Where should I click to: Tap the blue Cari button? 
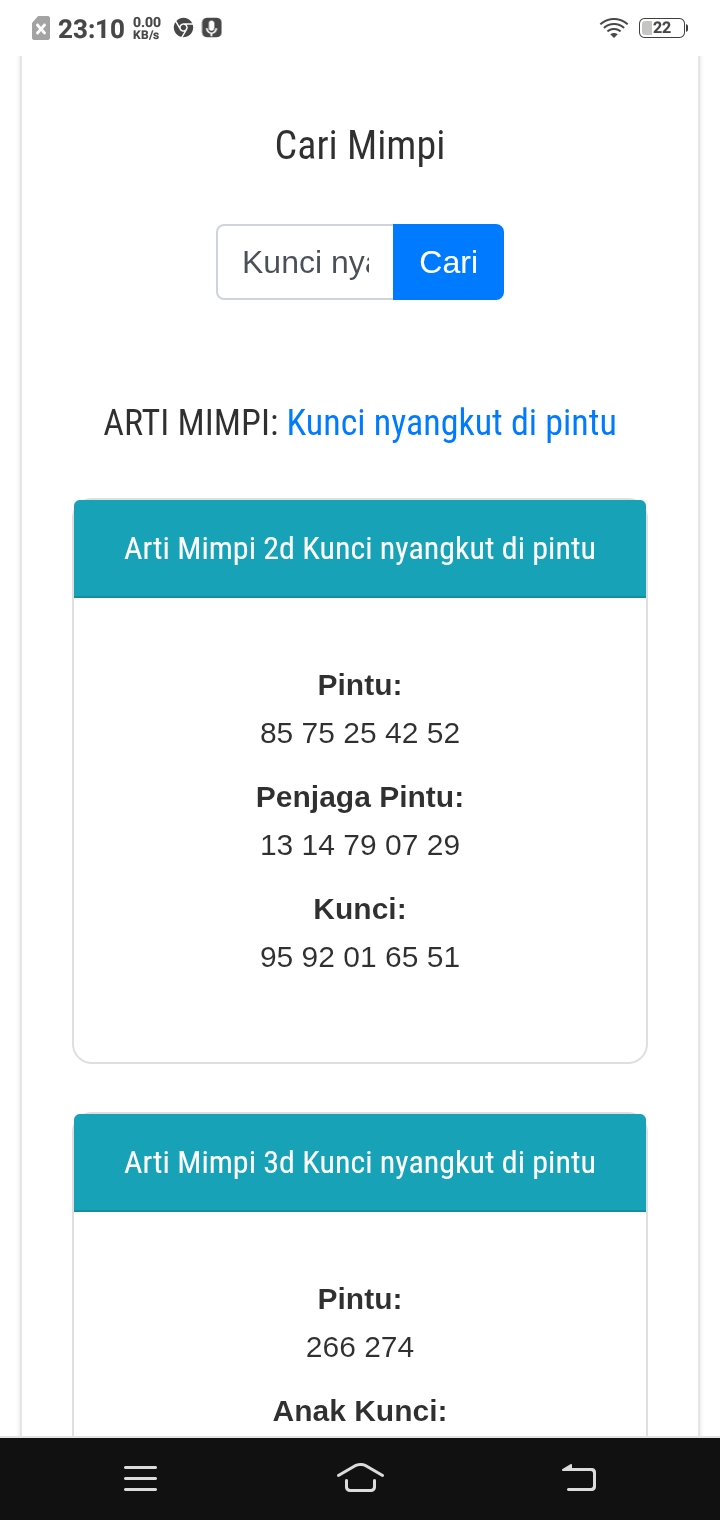click(448, 262)
